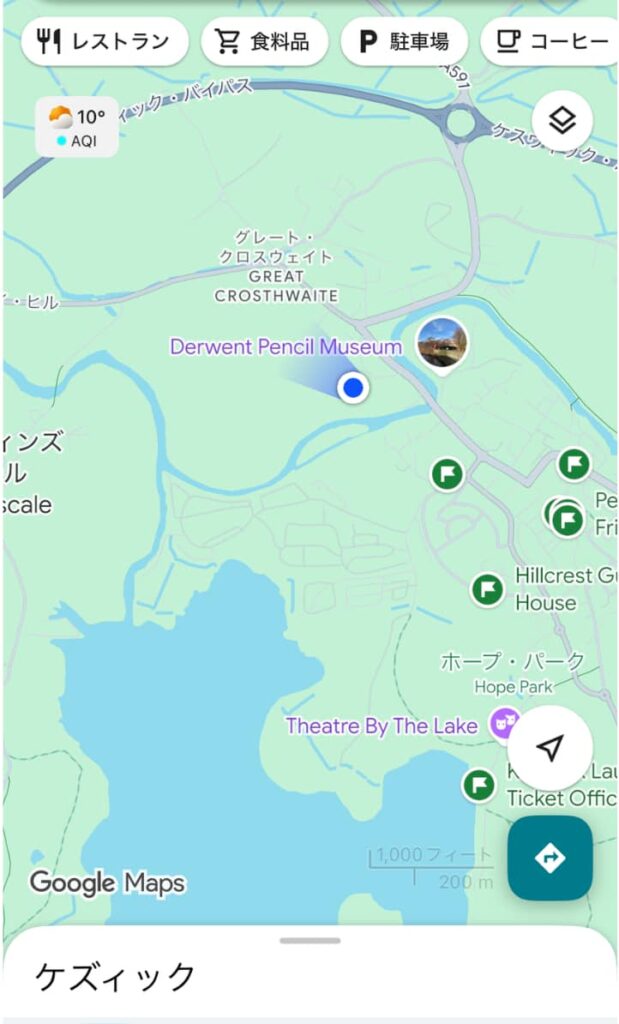This screenshot has width=619, height=1024.
Task: Center map on my location
Action: 550,748
